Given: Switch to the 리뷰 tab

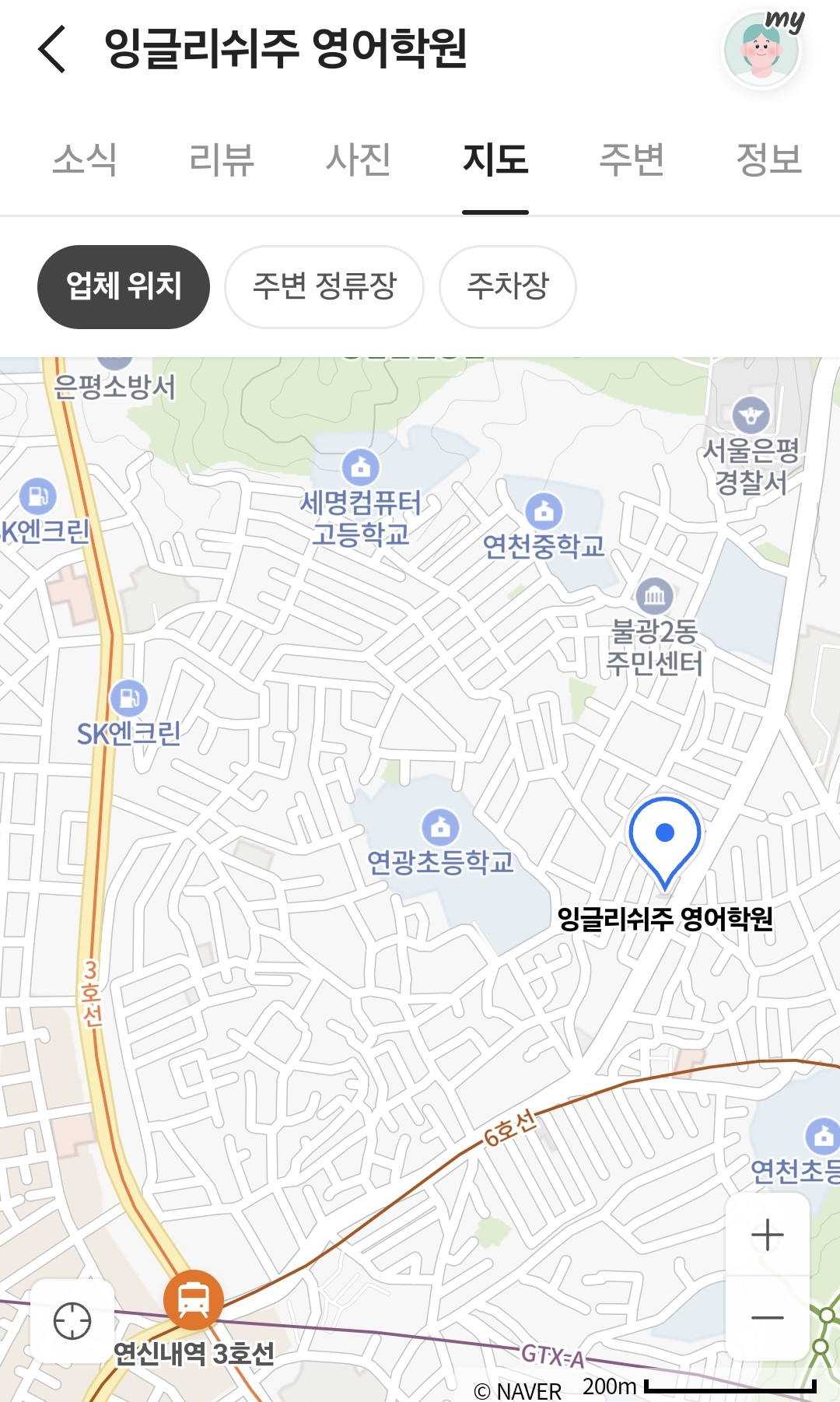Looking at the screenshot, I should click(x=222, y=159).
